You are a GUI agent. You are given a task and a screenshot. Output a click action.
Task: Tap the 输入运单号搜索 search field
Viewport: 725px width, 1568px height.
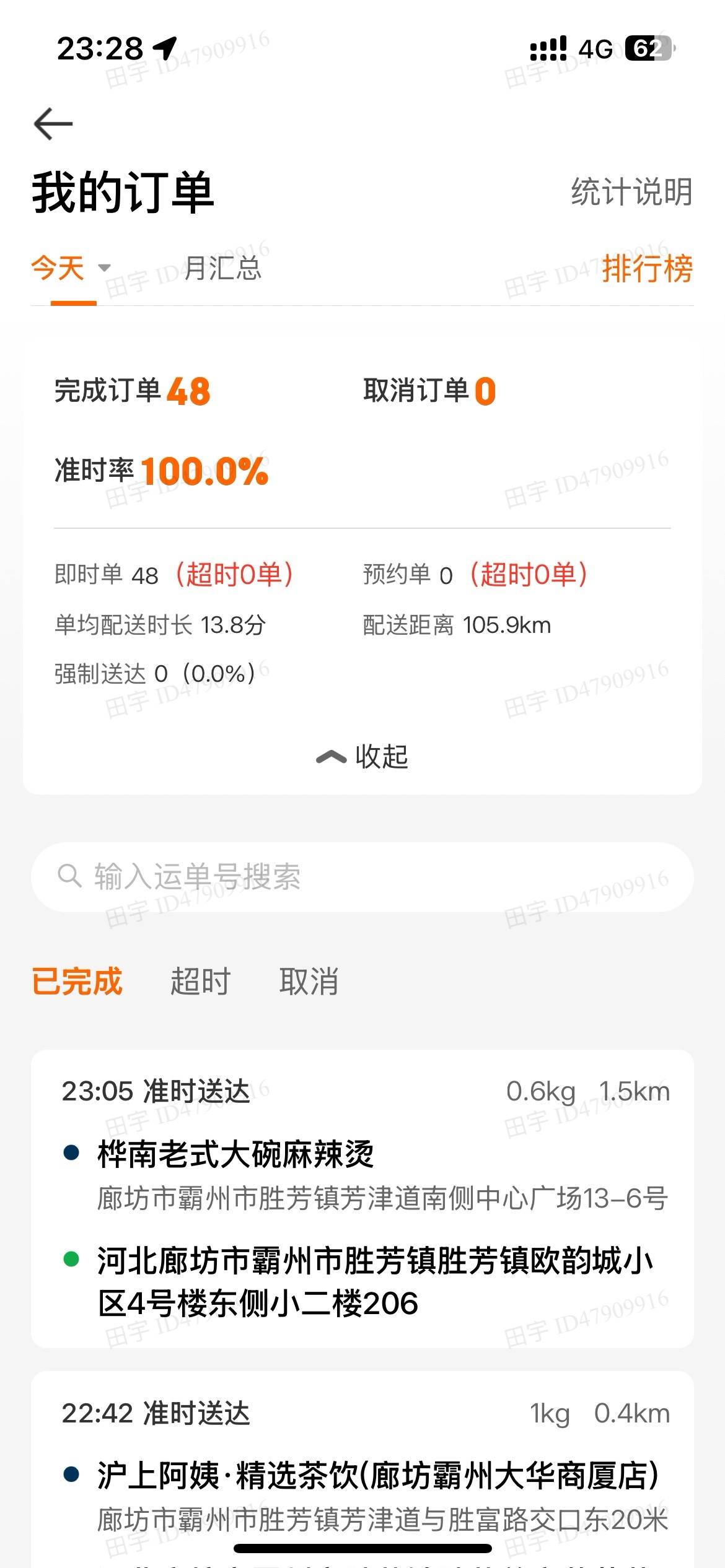362,876
